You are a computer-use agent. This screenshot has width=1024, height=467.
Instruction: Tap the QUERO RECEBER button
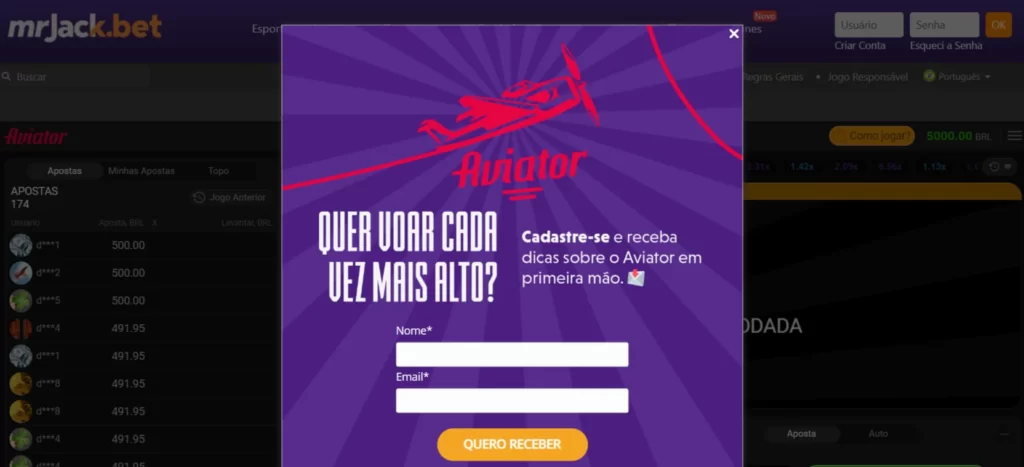point(512,444)
